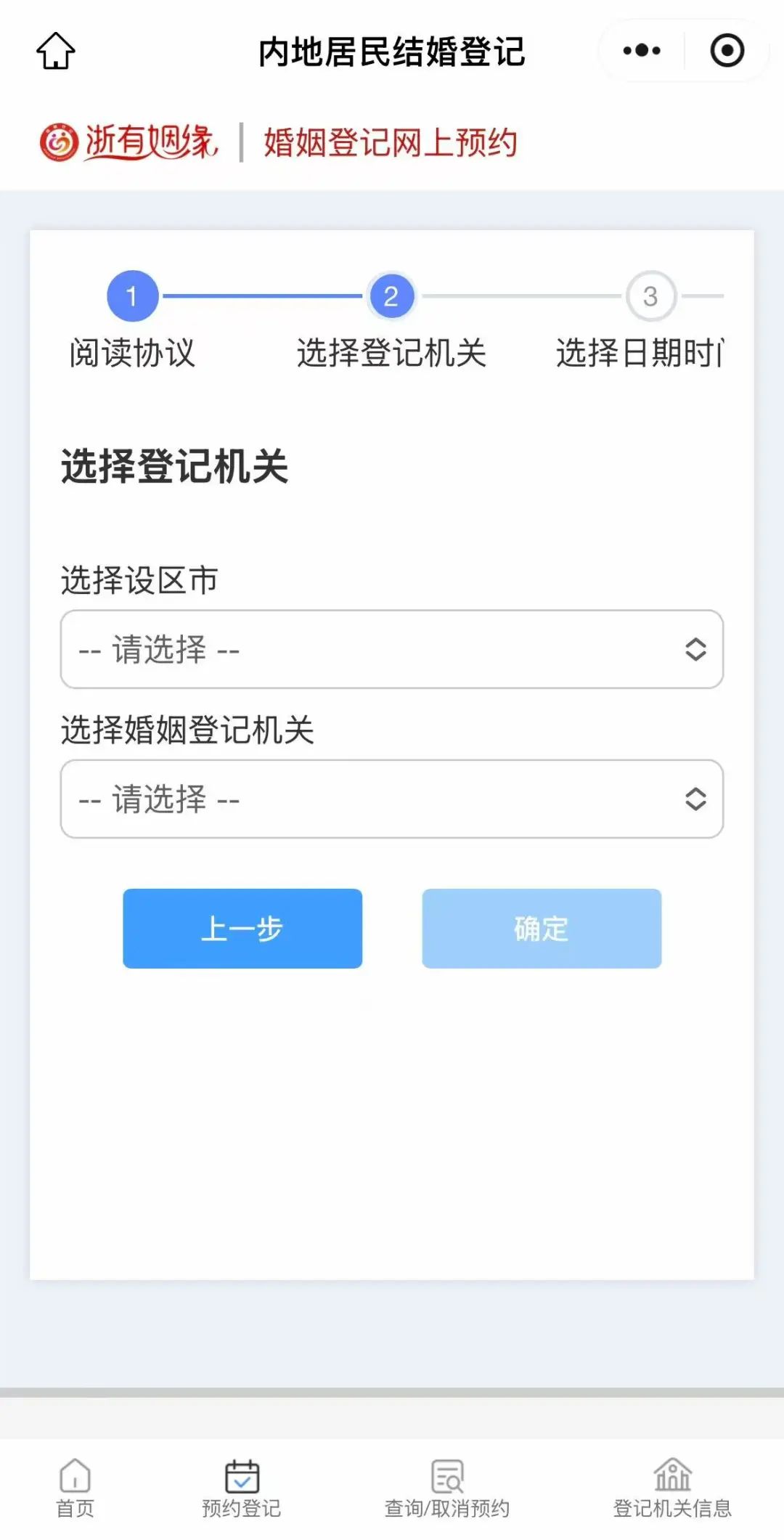The height and width of the screenshot is (1540, 784).
Task: Close the mini program via circle icon
Action: coord(727,51)
